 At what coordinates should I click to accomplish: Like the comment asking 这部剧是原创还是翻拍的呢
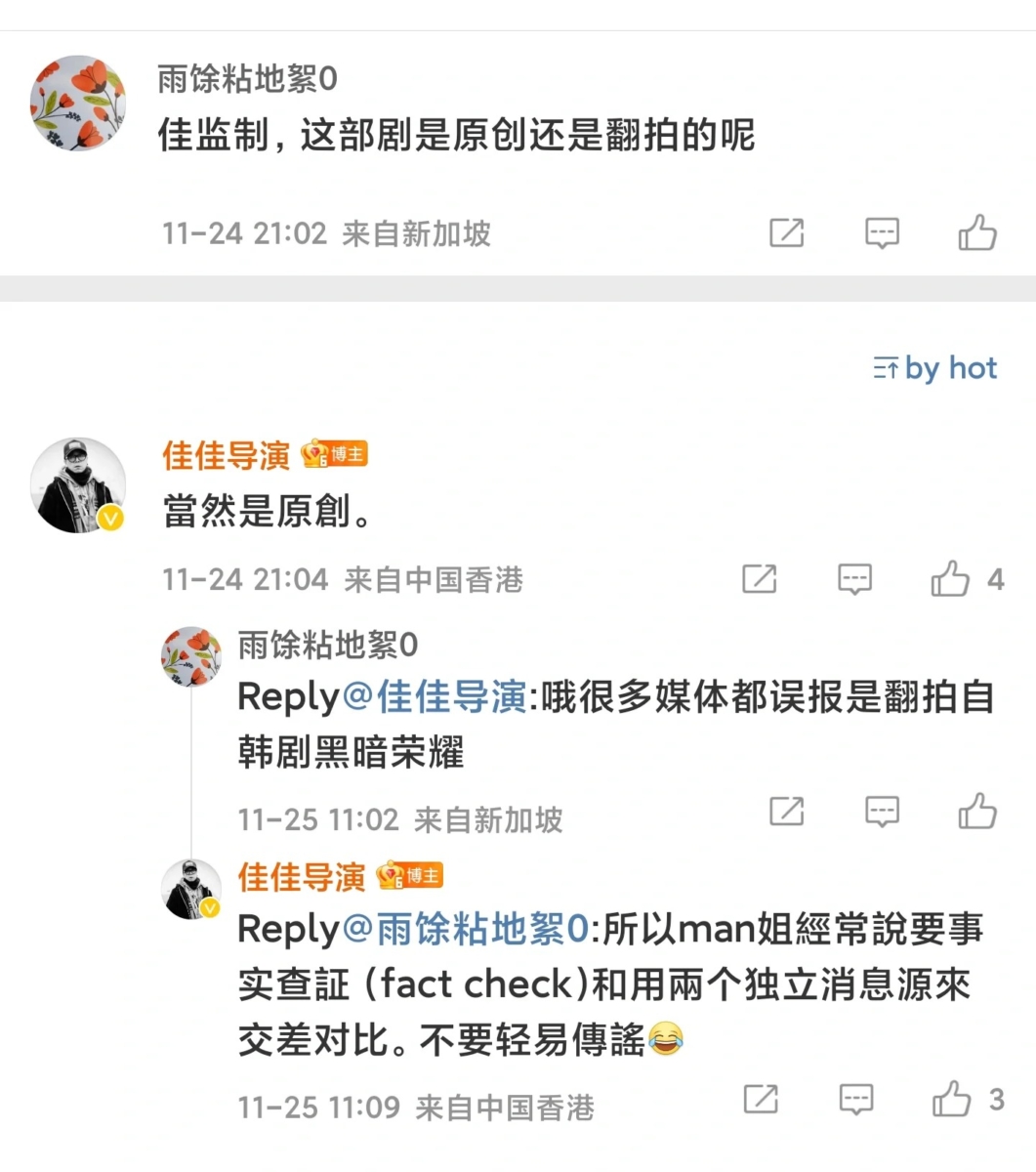977,232
